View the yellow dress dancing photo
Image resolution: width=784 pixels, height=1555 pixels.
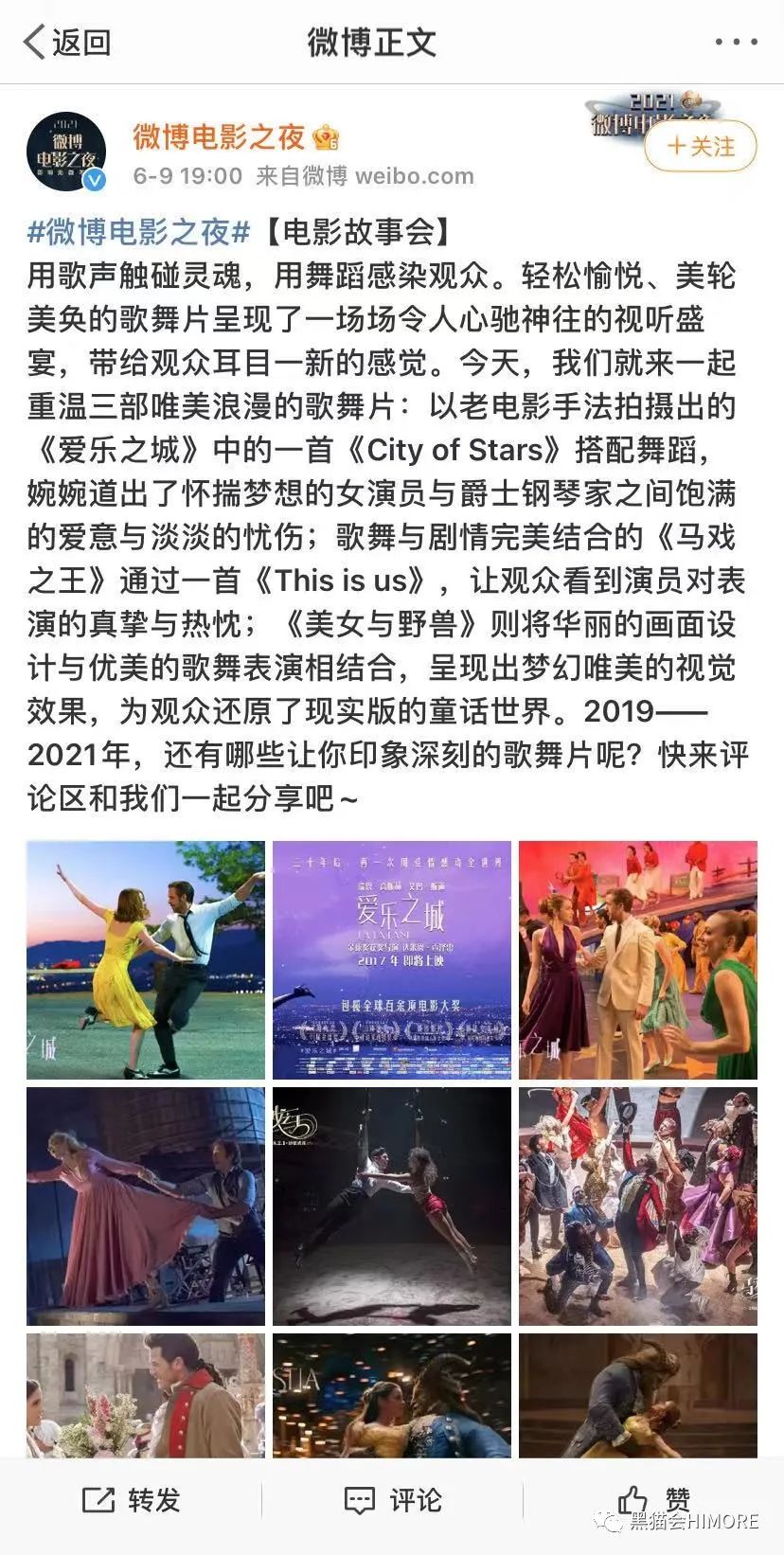(x=146, y=959)
